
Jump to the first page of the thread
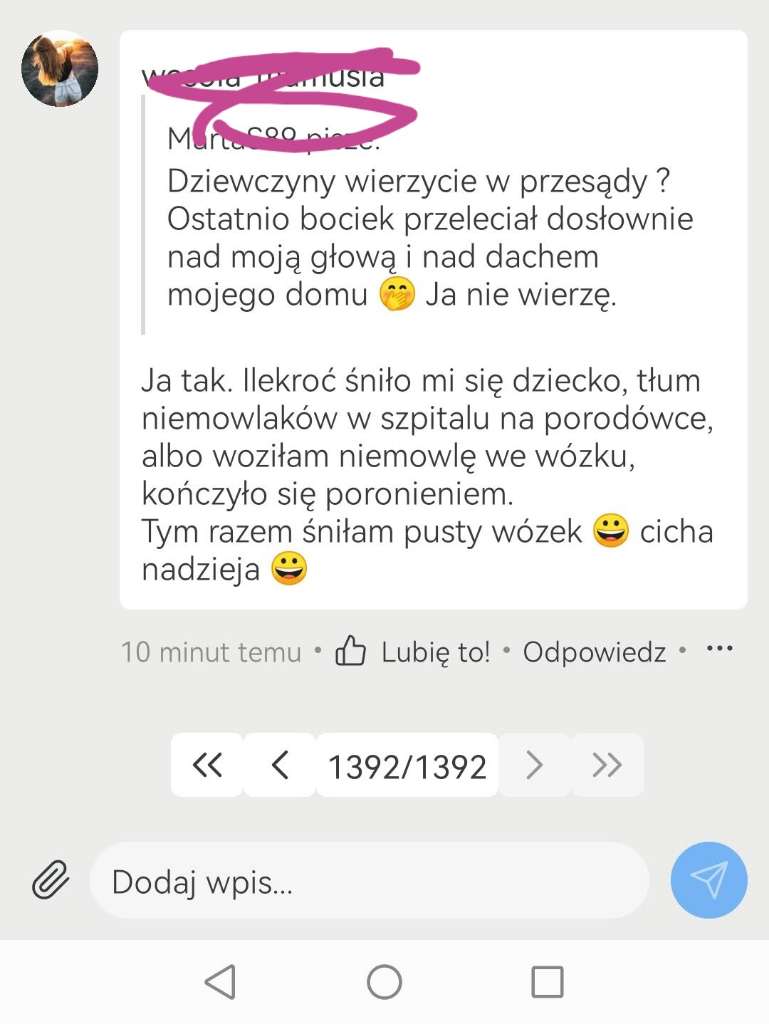pos(207,766)
